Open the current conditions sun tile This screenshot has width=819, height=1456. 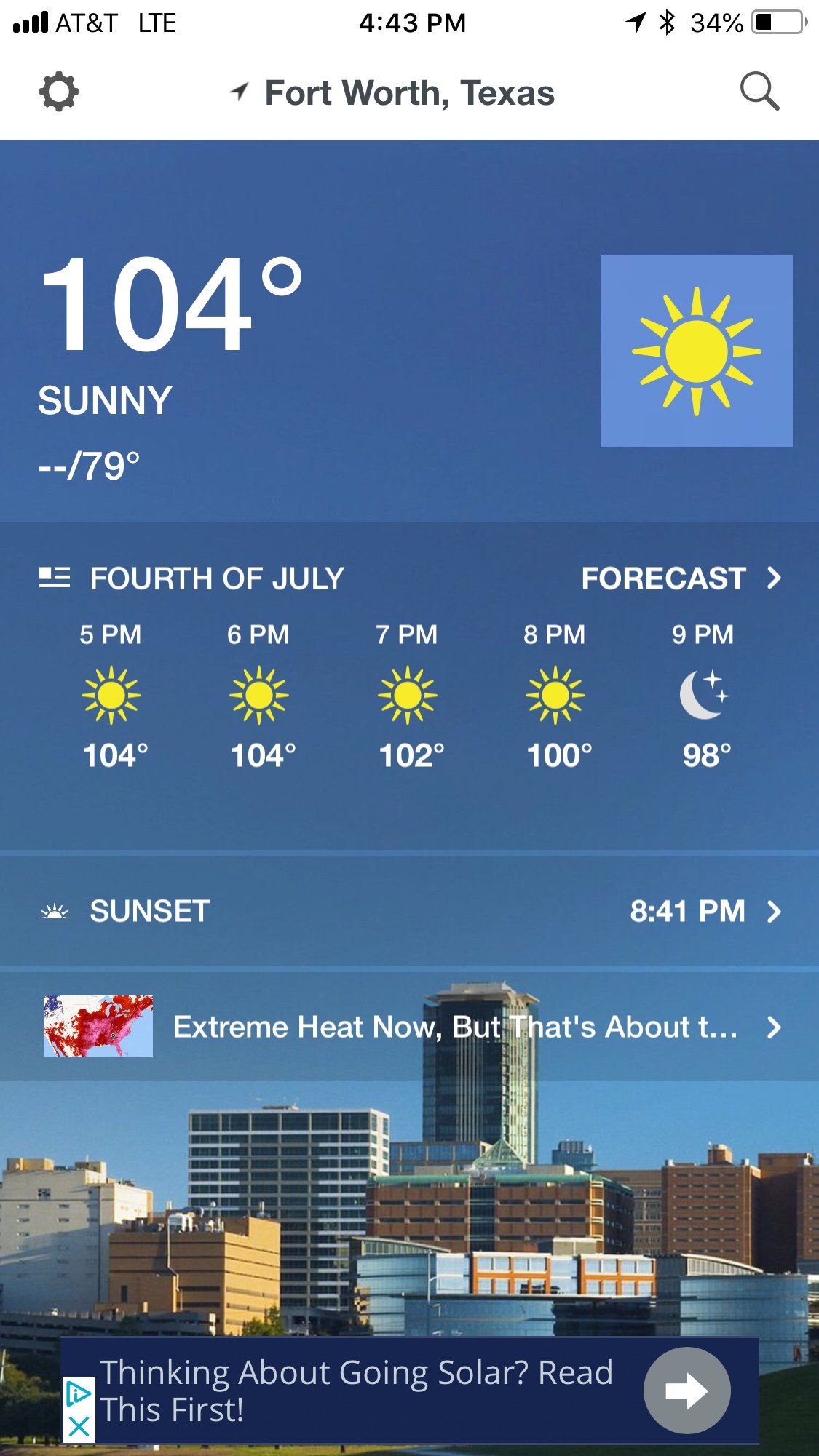point(696,351)
